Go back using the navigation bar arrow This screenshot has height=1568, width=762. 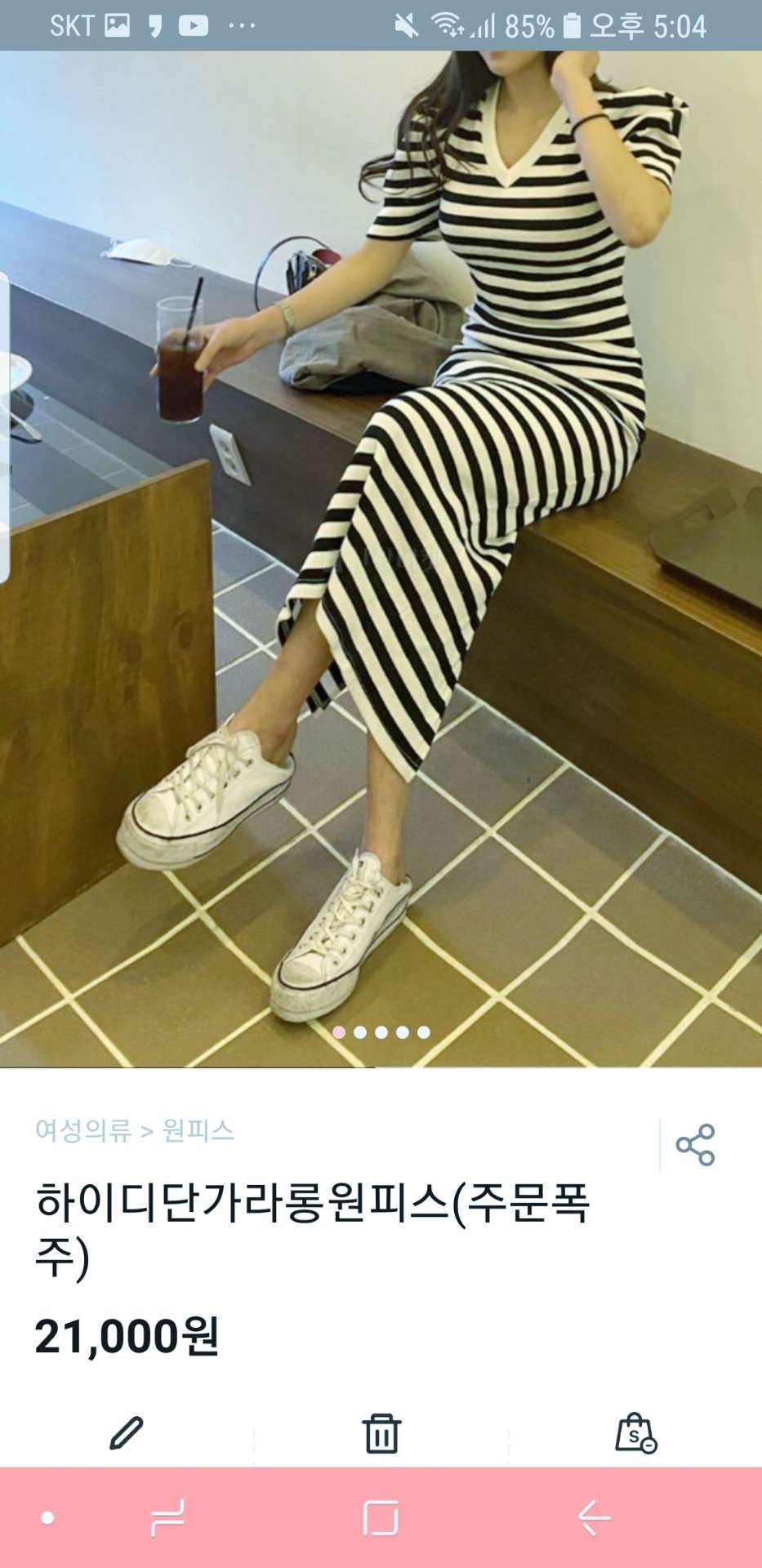click(594, 1518)
